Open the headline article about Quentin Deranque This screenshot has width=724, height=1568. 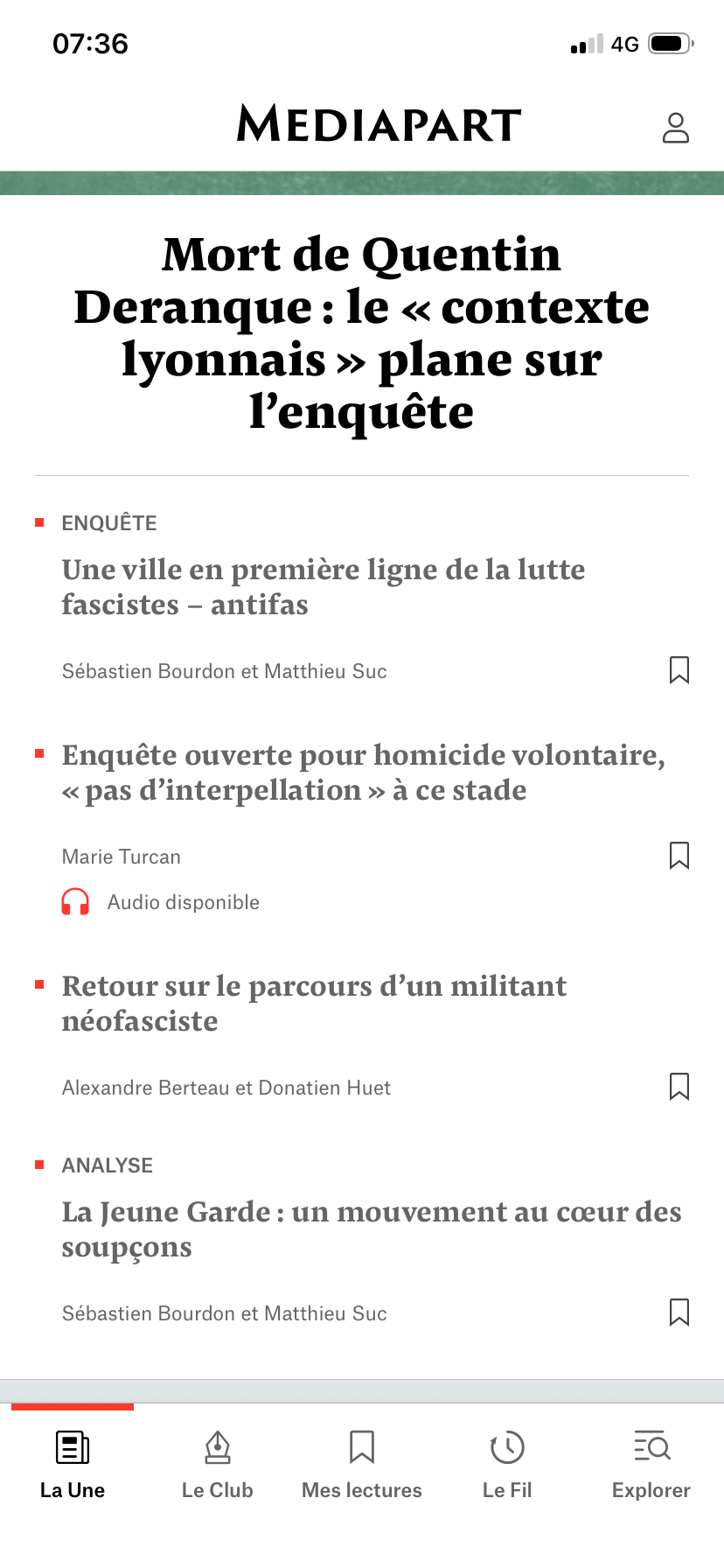tap(362, 332)
